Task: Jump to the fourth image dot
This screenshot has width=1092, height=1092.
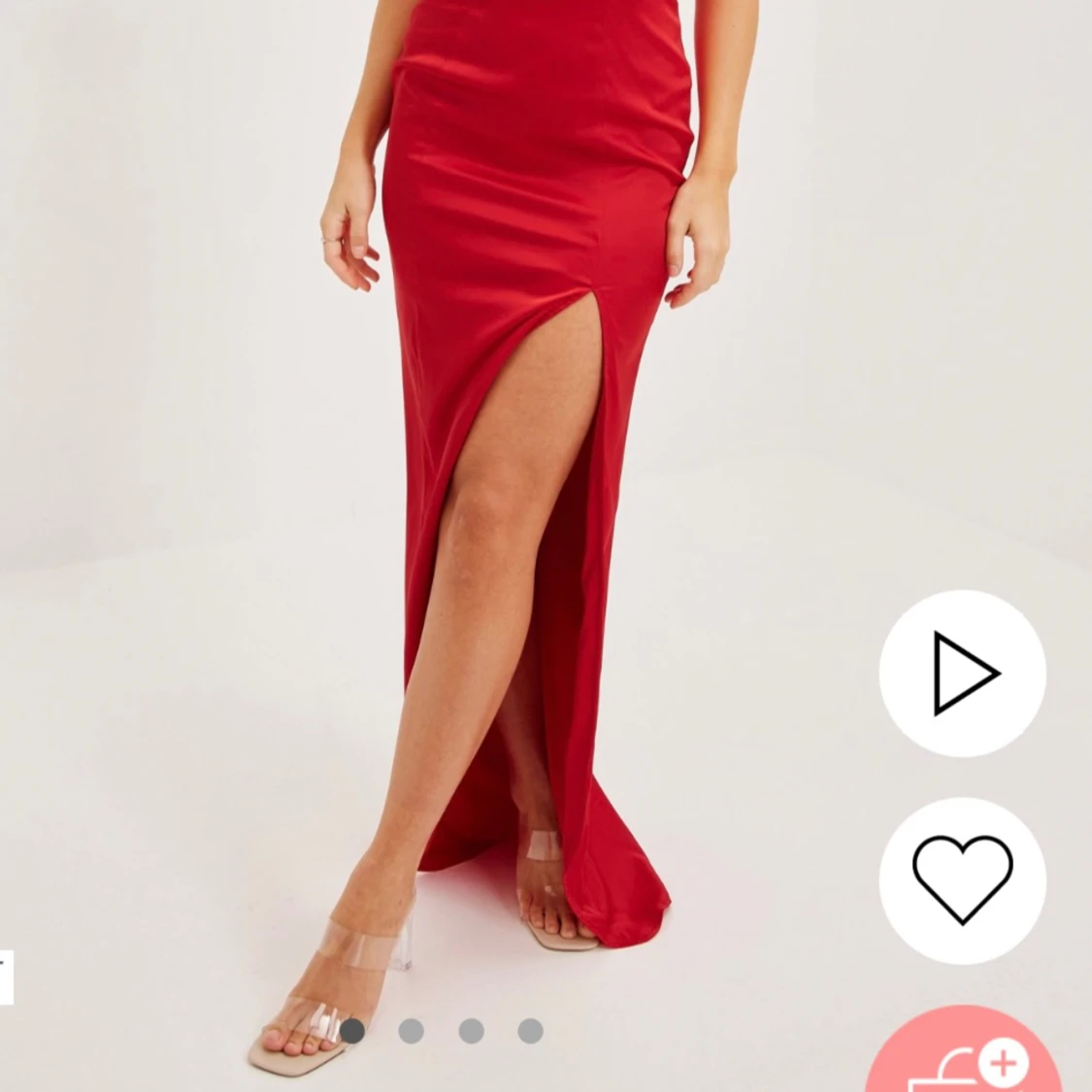Action: (x=530, y=1031)
